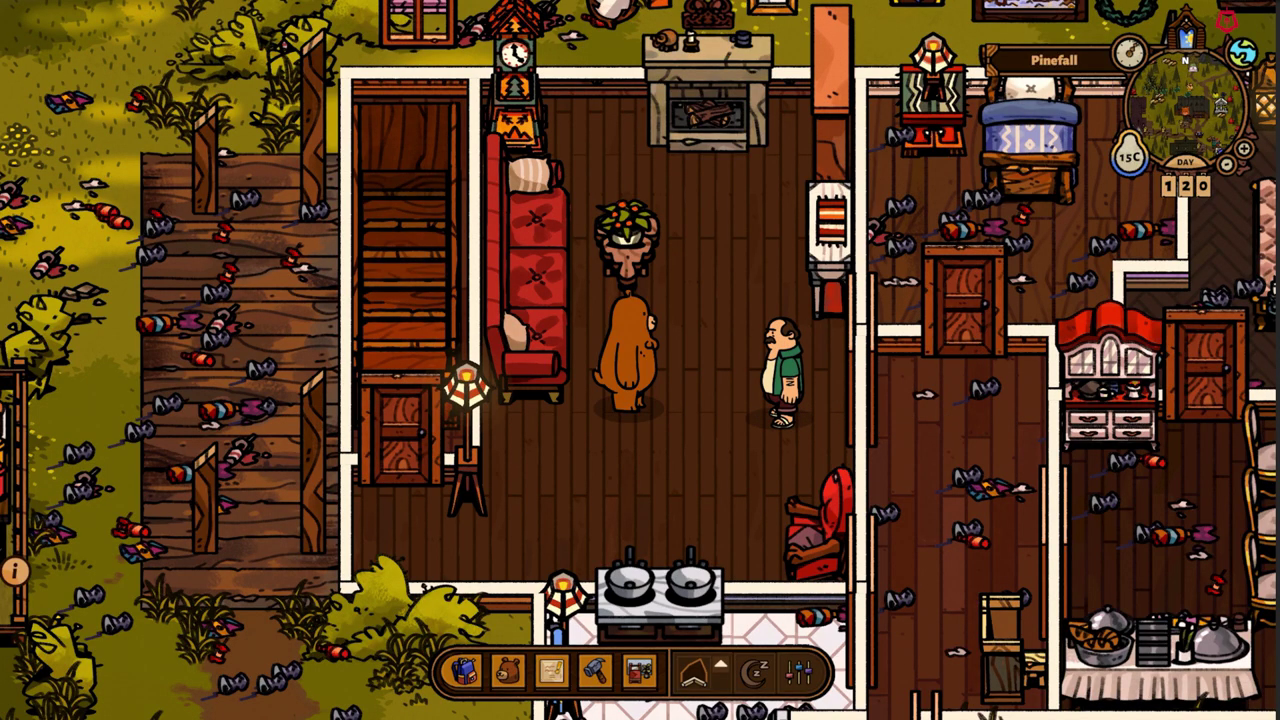Open the settings sliders icon
This screenshot has width=1280, height=720.
click(x=799, y=672)
